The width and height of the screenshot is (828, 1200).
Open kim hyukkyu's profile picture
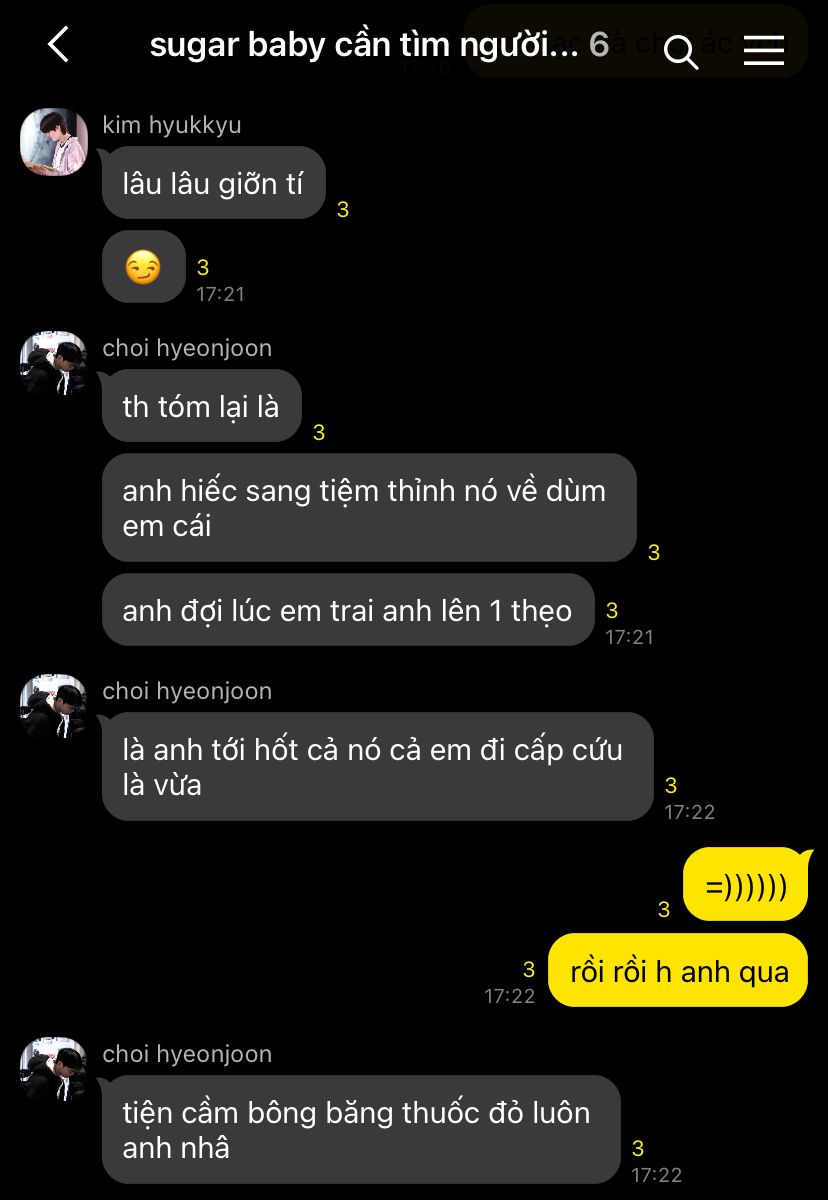(x=54, y=141)
